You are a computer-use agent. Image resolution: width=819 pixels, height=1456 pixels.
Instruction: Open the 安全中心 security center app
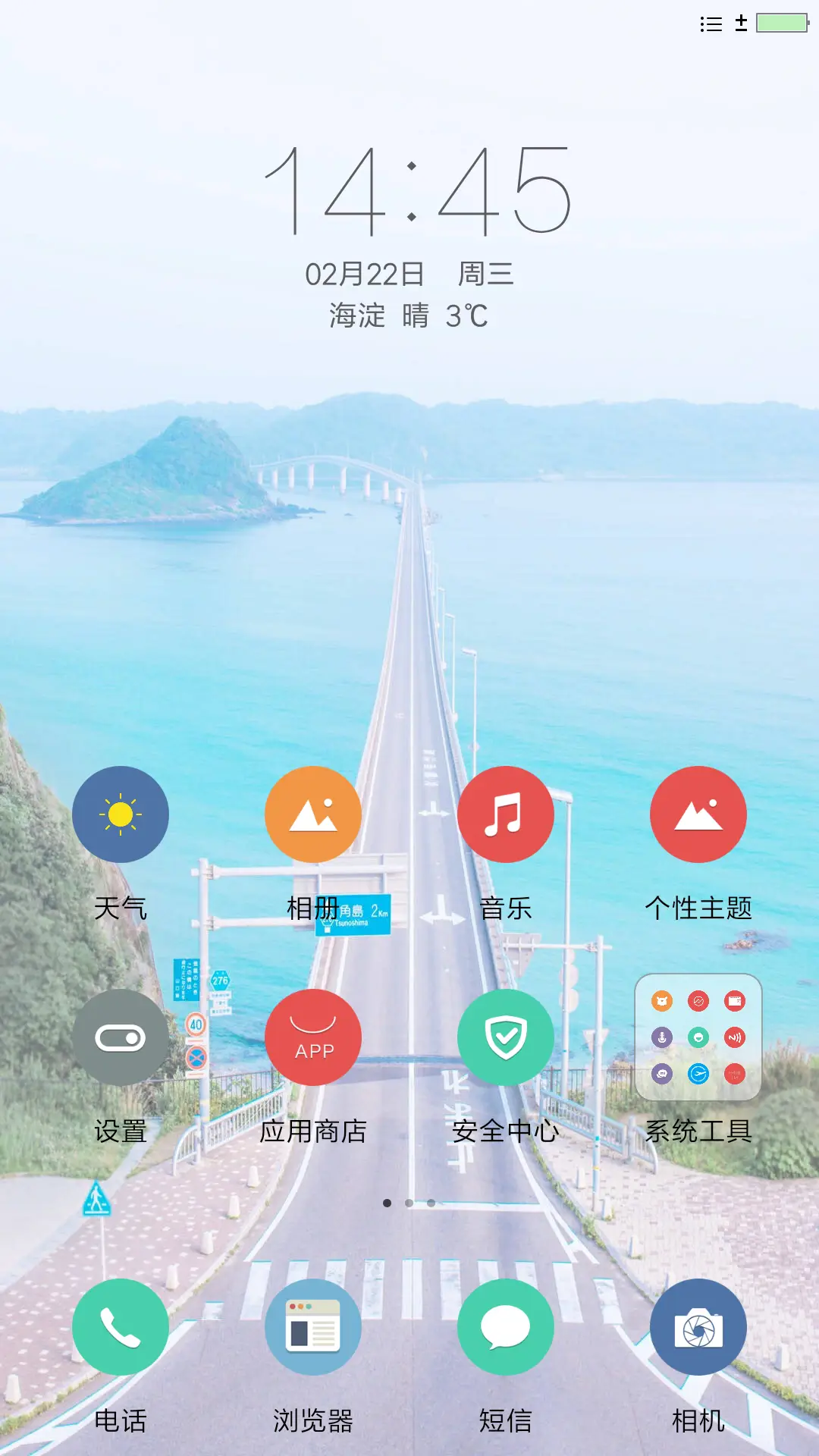[506, 1037]
